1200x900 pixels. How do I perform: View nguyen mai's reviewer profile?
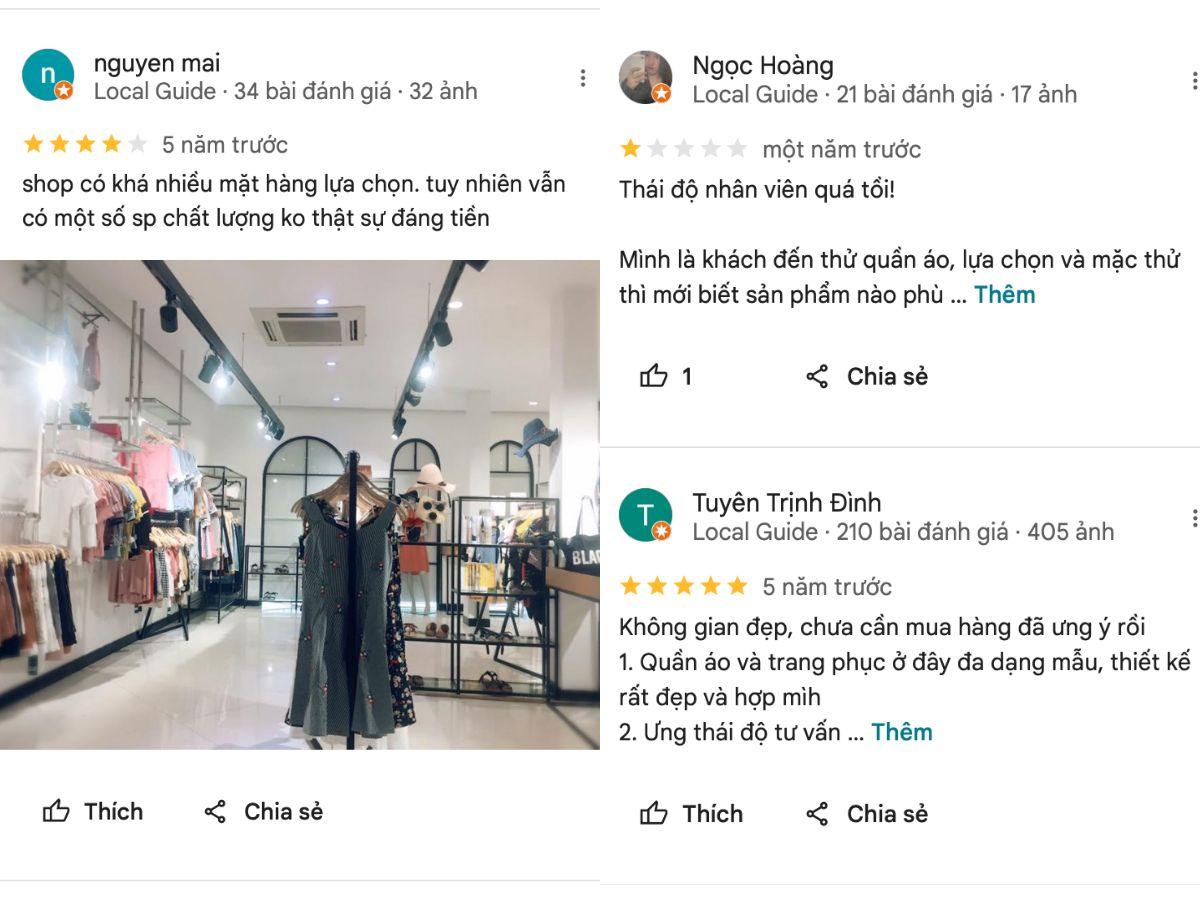[x=157, y=64]
